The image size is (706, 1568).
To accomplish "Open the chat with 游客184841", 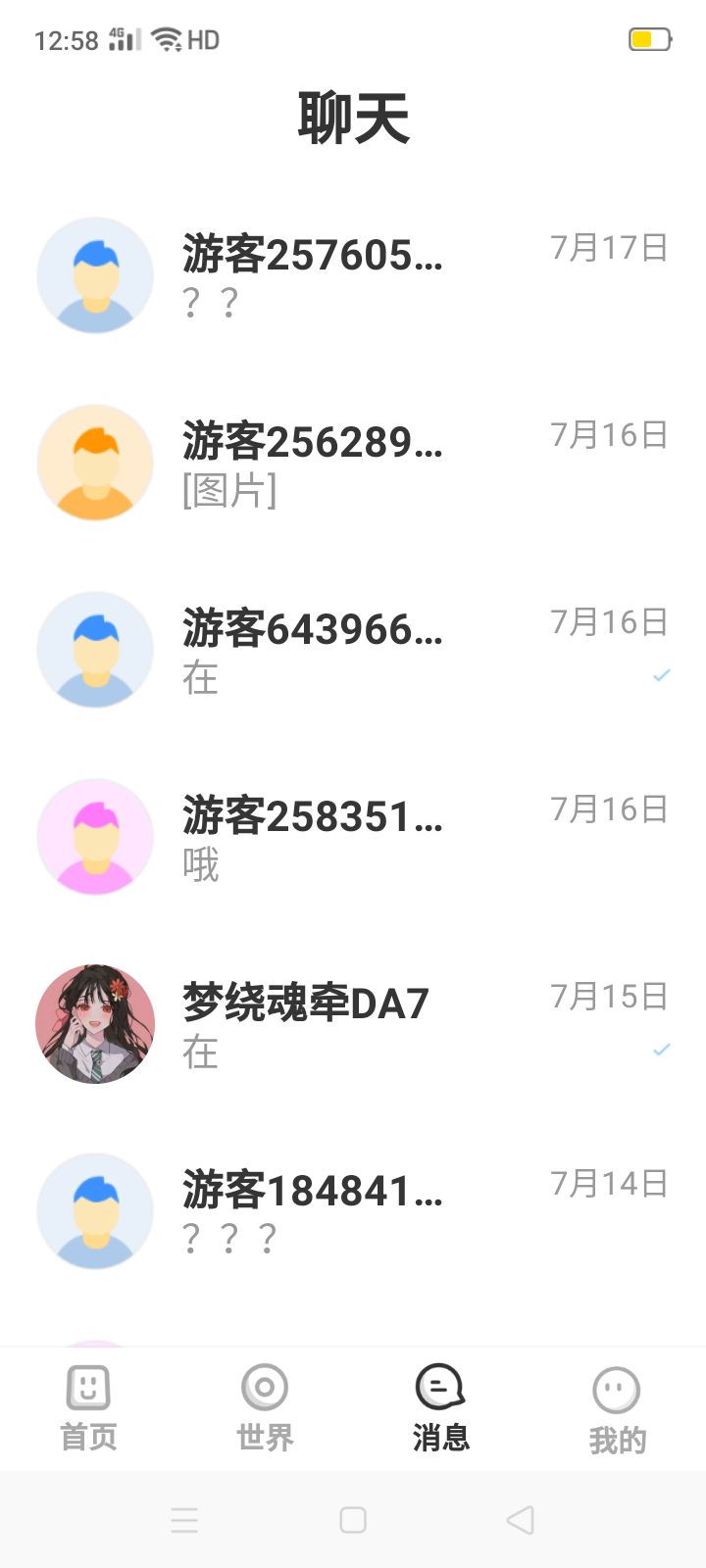I will 353,1211.
